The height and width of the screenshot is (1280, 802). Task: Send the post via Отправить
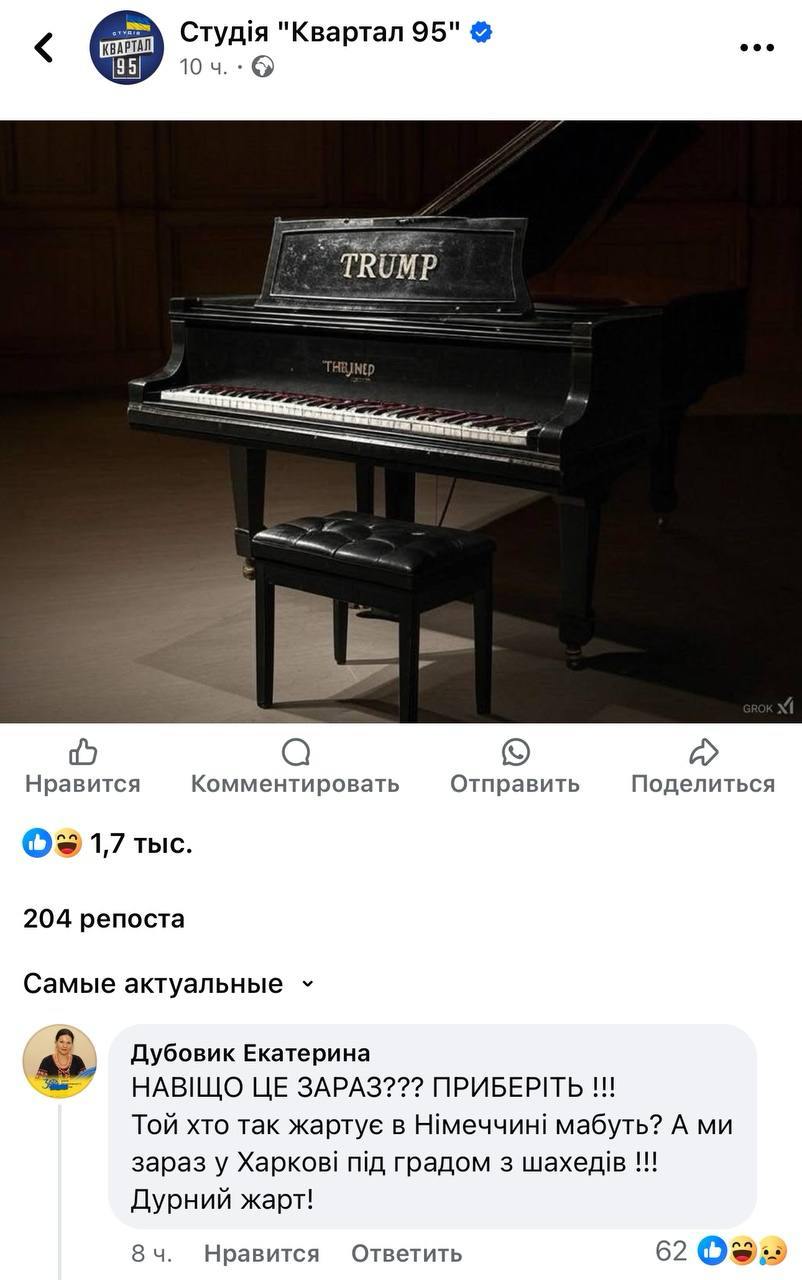(x=514, y=767)
